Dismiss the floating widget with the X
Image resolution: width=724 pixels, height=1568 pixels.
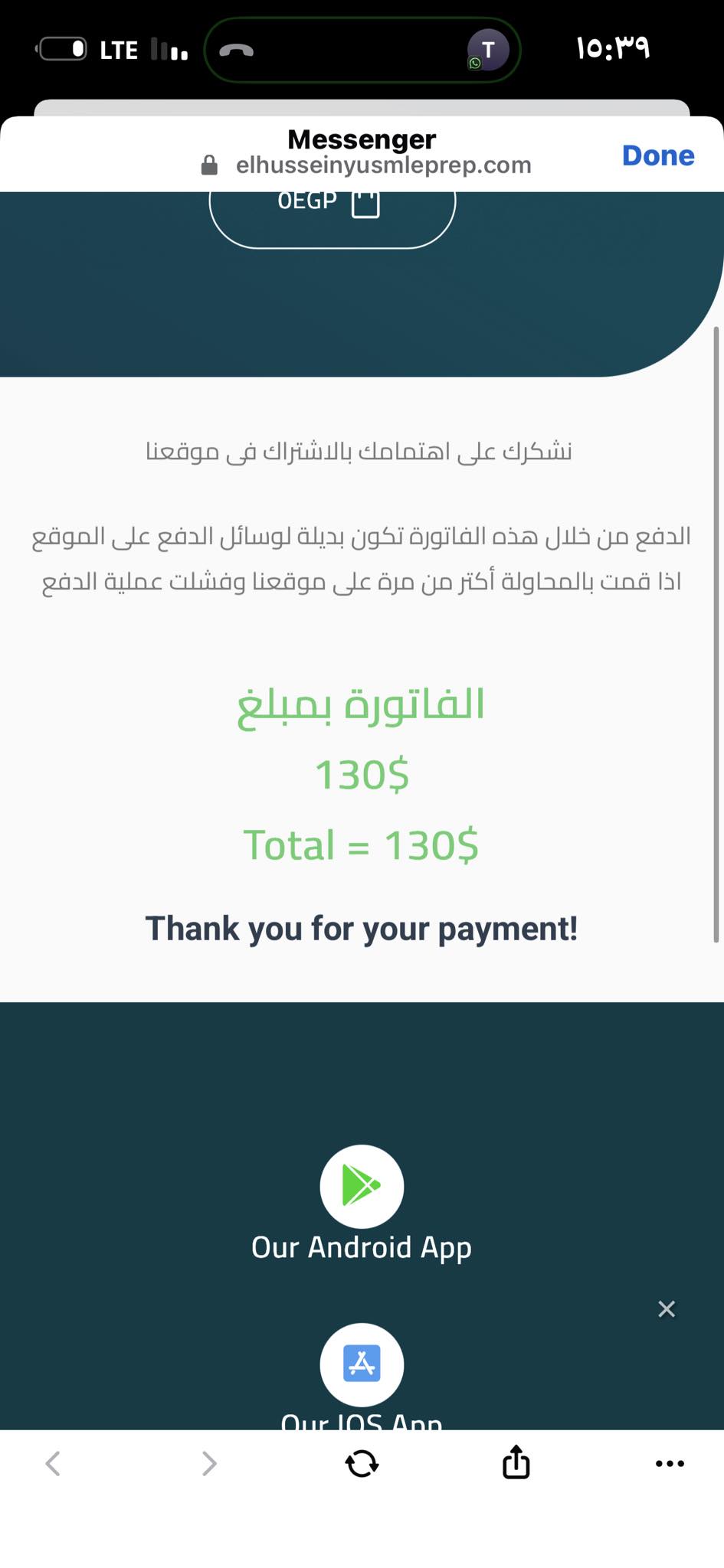[667, 1309]
